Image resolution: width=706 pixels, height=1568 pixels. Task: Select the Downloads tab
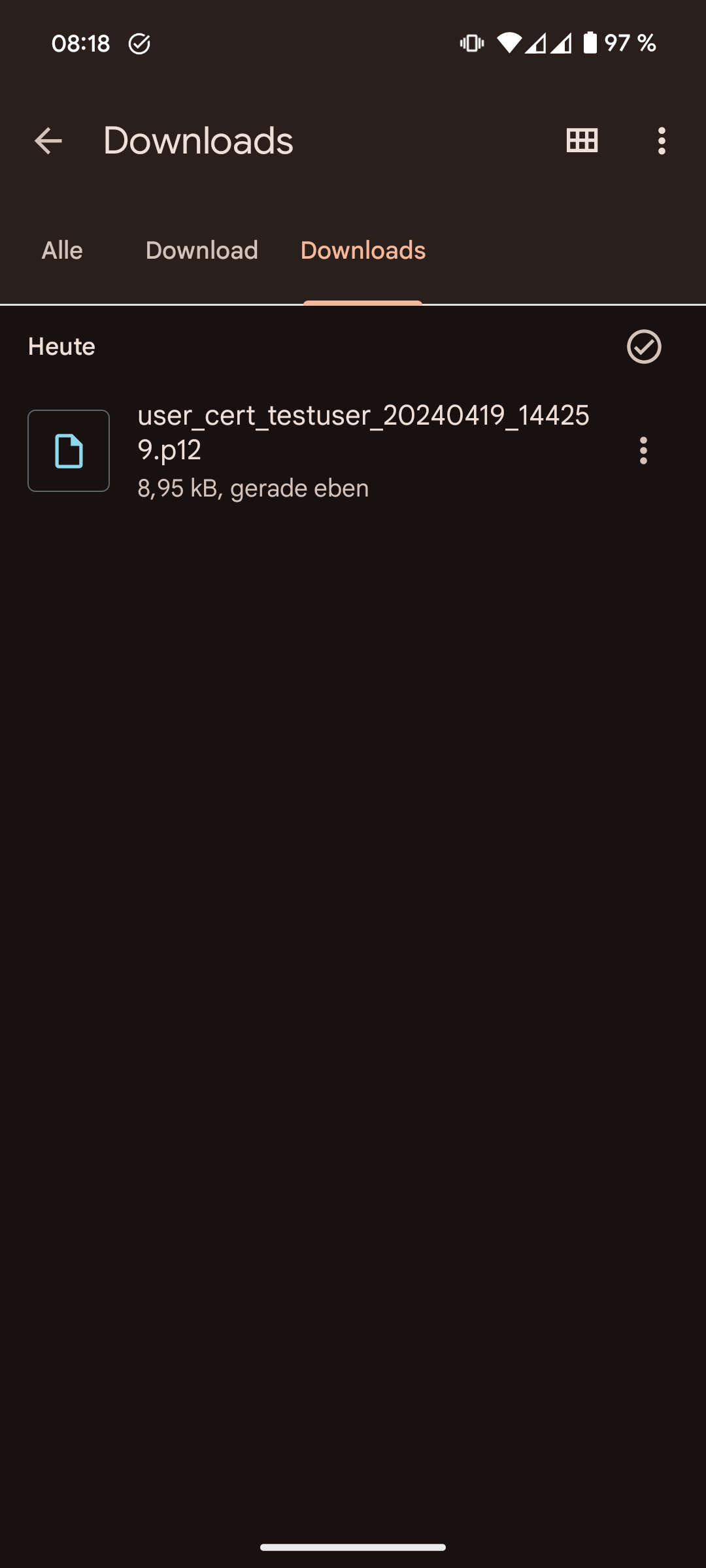click(363, 250)
